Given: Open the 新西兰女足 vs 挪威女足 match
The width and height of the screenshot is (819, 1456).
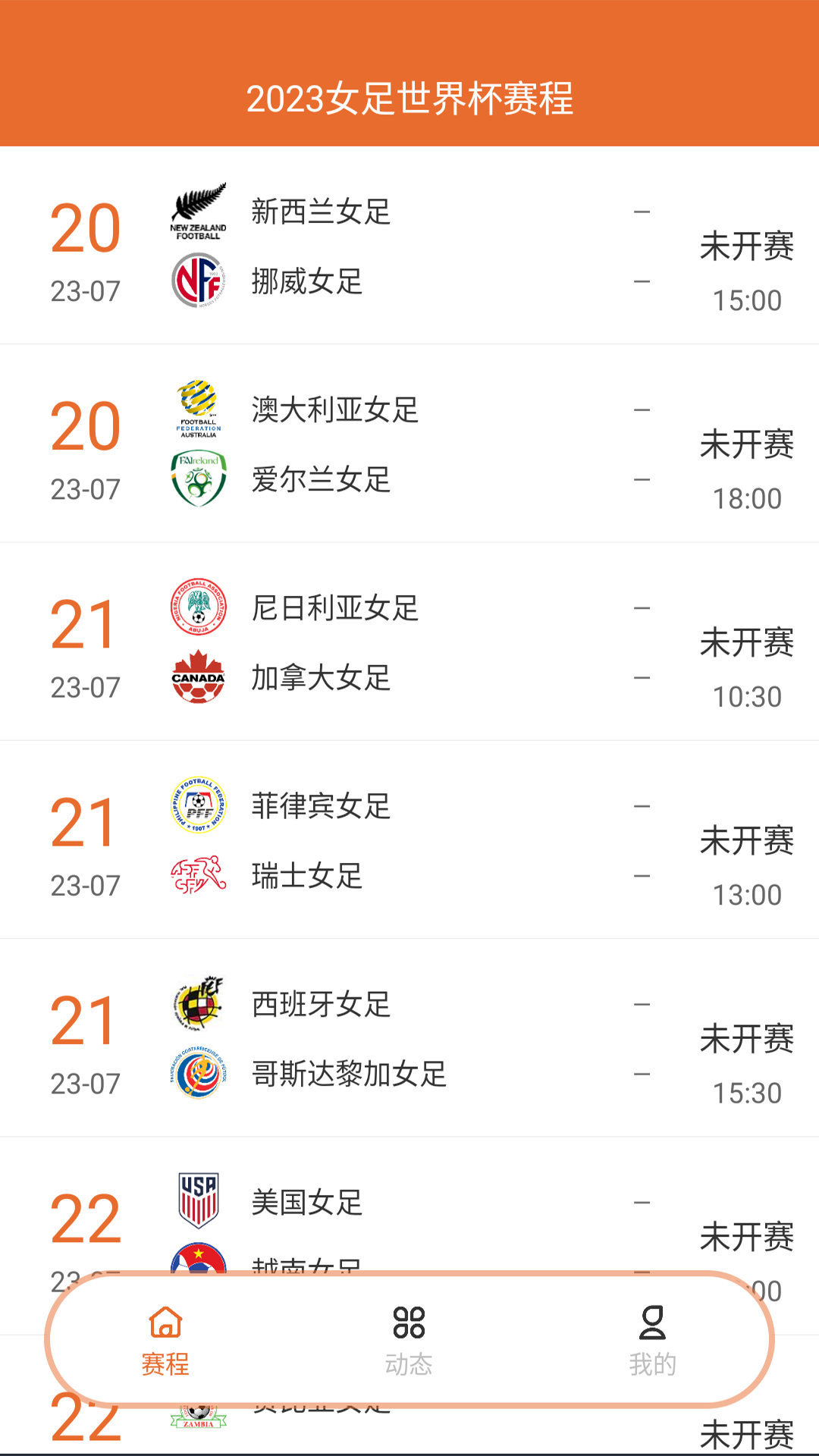Looking at the screenshot, I should [409, 246].
